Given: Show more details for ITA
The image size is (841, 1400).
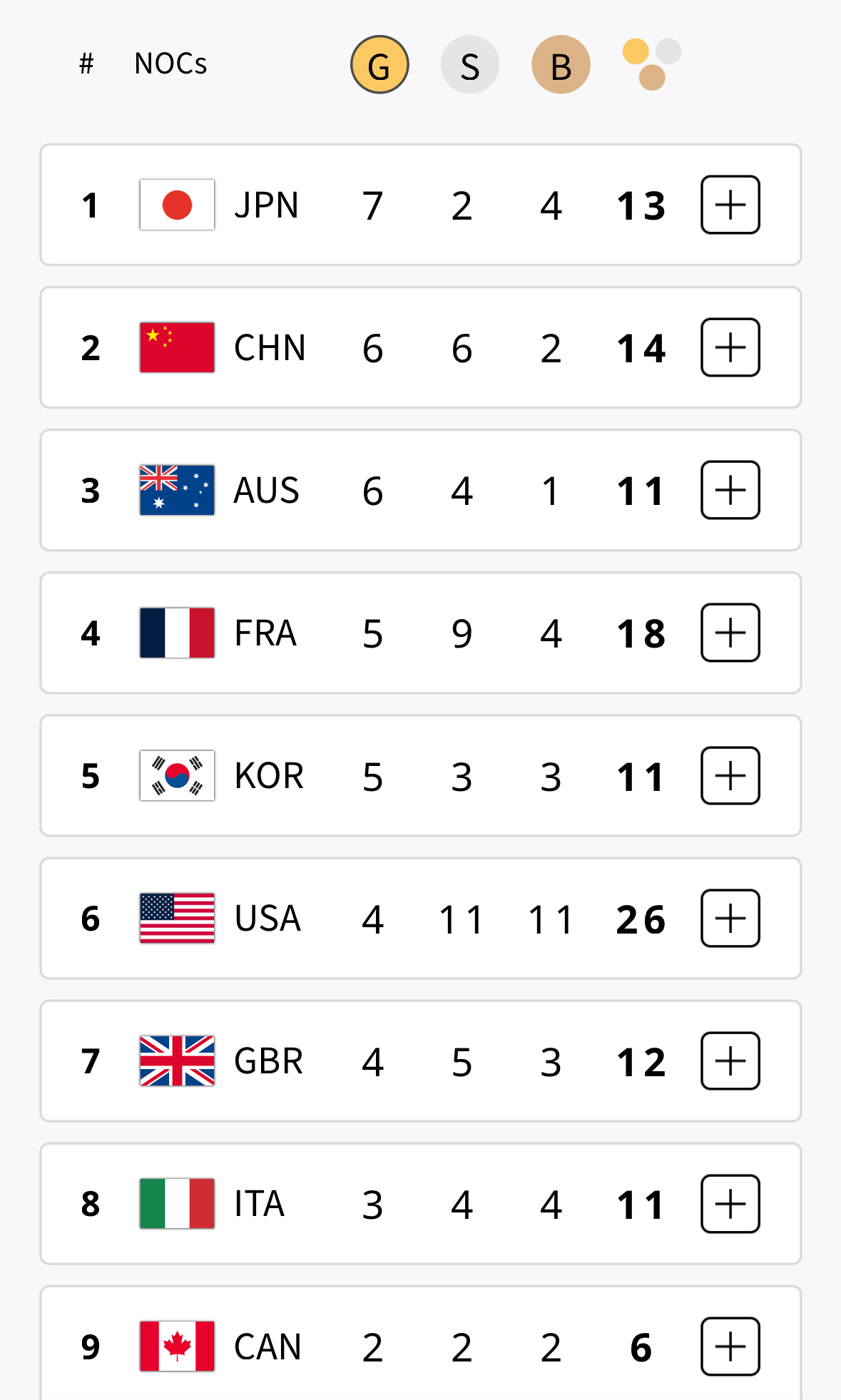Looking at the screenshot, I should (x=730, y=1203).
